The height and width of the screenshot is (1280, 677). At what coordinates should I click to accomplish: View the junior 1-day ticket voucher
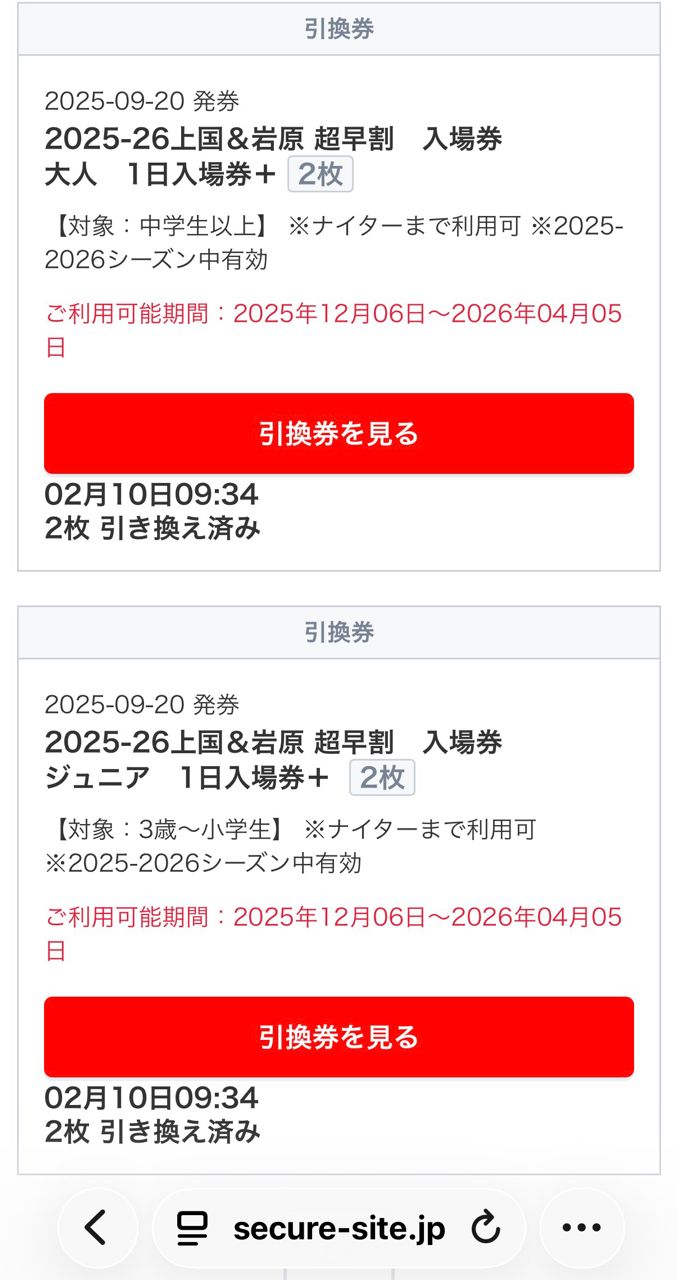pyautogui.click(x=338, y=1036)
